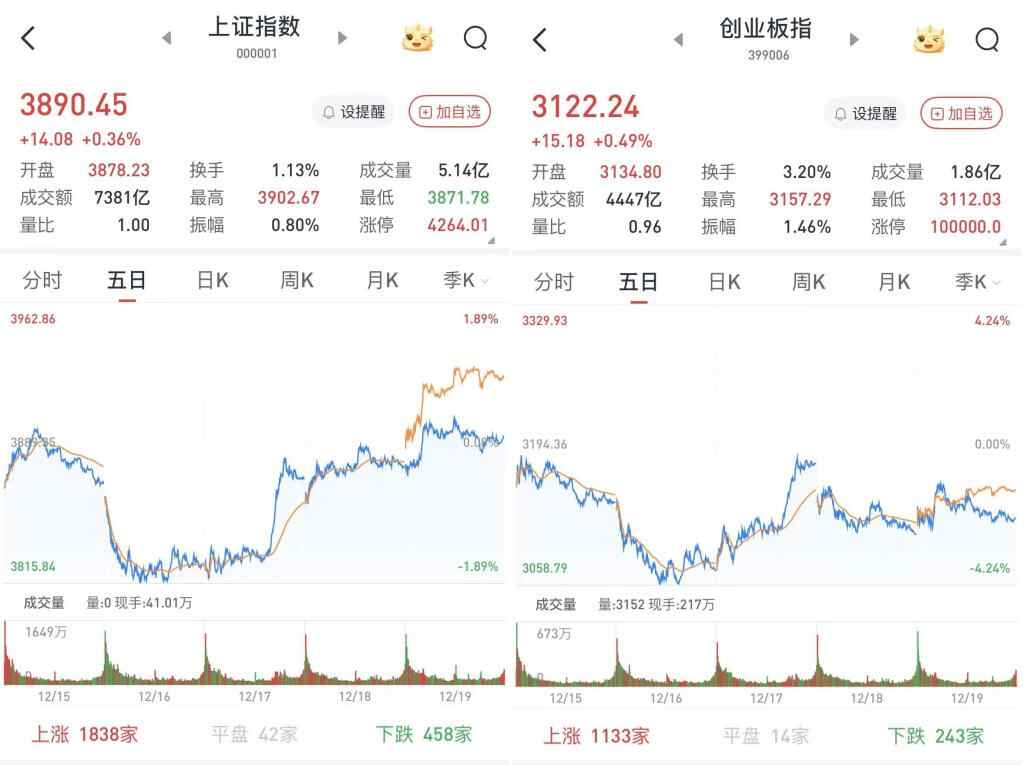The image size is (1024, 765).
Task: Go back from the 上证指数 page
Action: coord(28,39)
